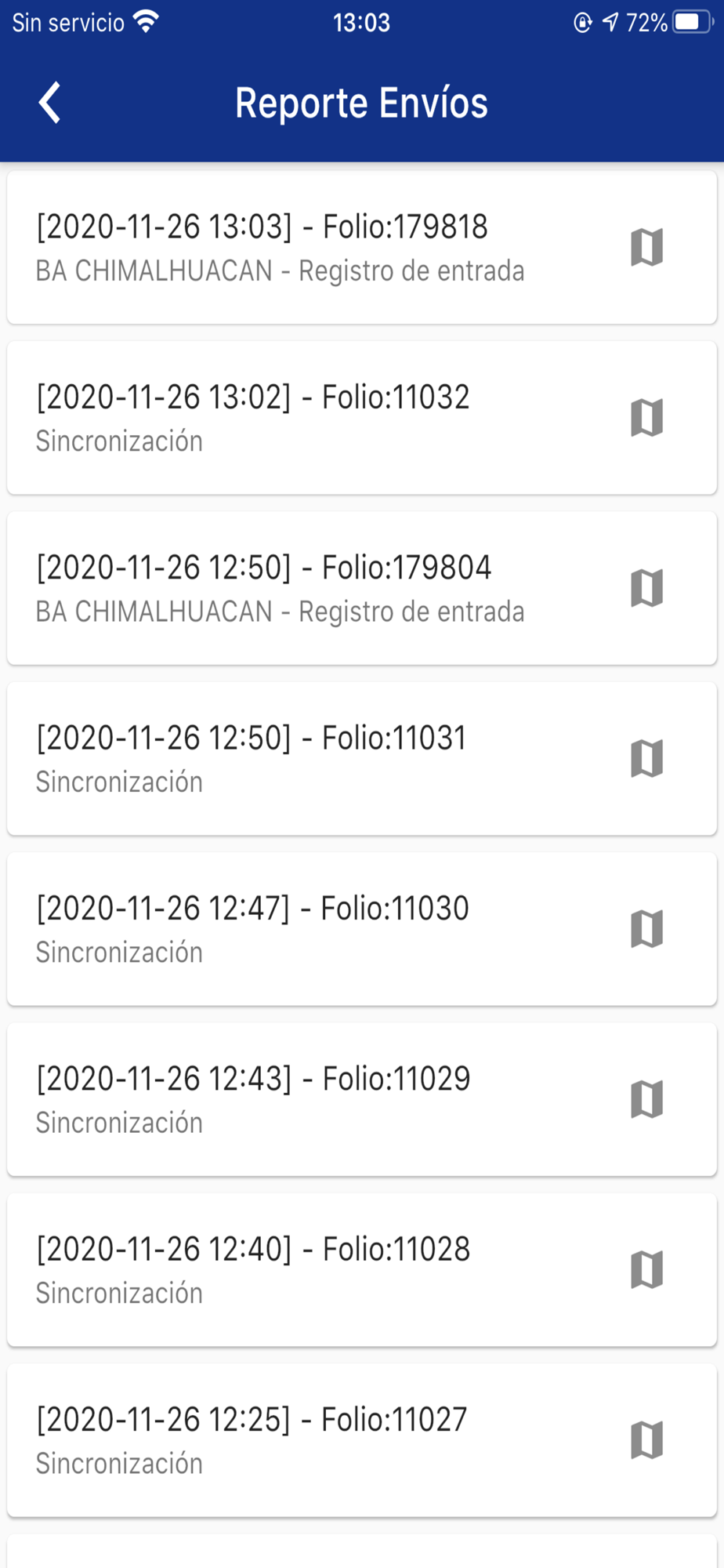The image size is (724, 1568).
Task: Open the map icon for Folio:11031
Action: 646,758
